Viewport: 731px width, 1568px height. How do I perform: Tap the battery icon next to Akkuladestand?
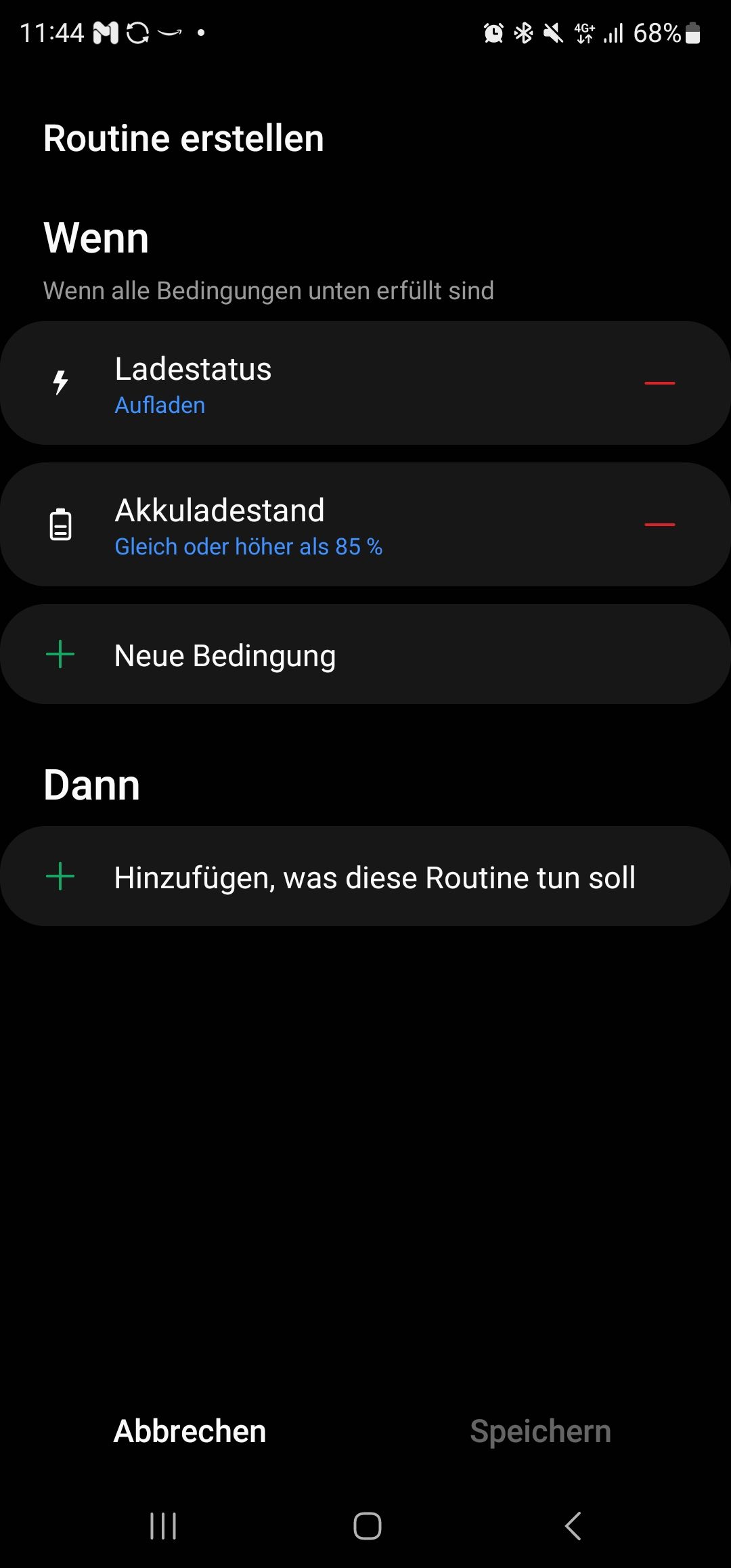coord(60,525)
